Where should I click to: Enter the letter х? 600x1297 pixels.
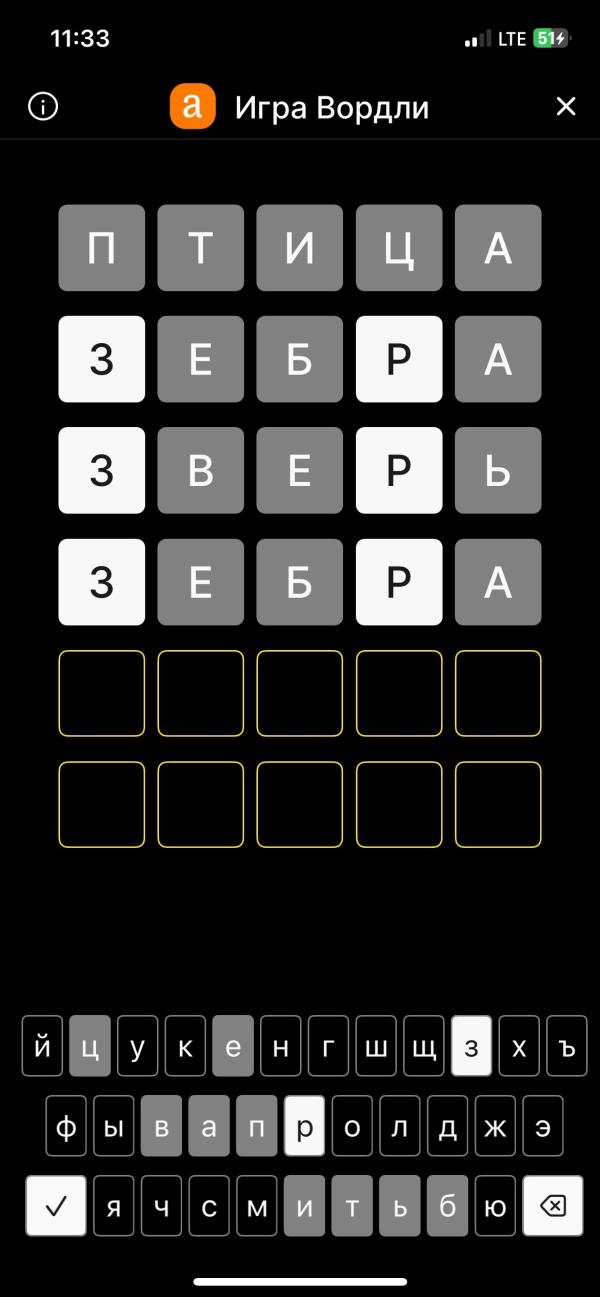[519, 1046]
